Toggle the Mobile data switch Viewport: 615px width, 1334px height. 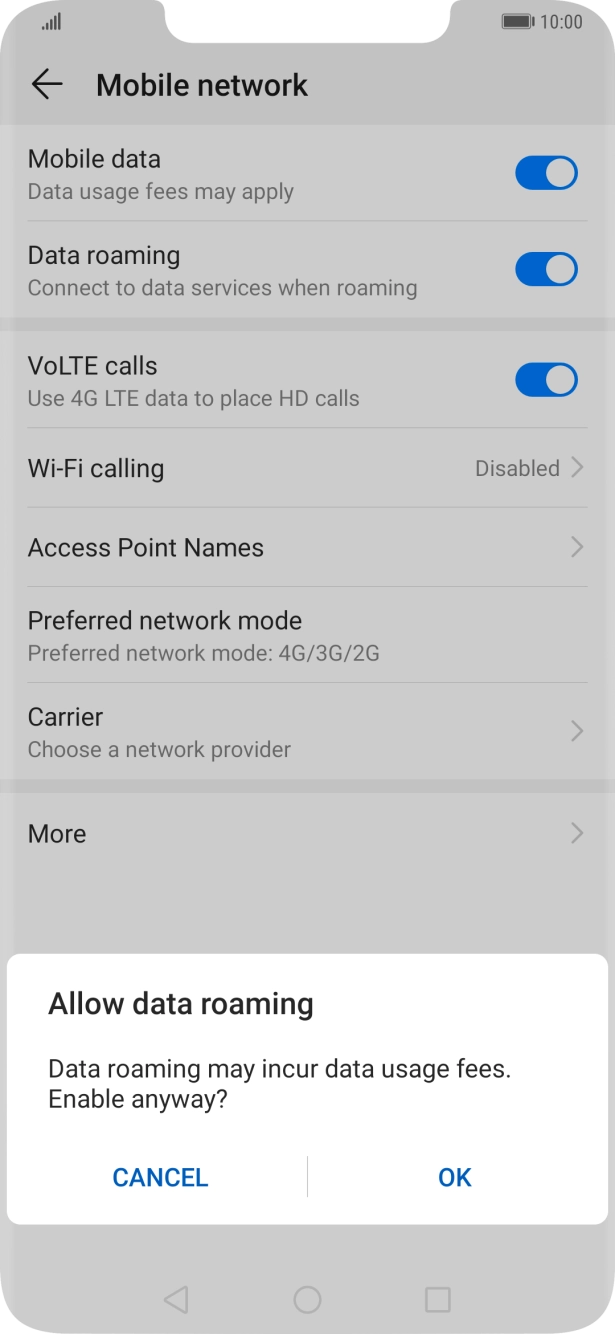(546, 173)
